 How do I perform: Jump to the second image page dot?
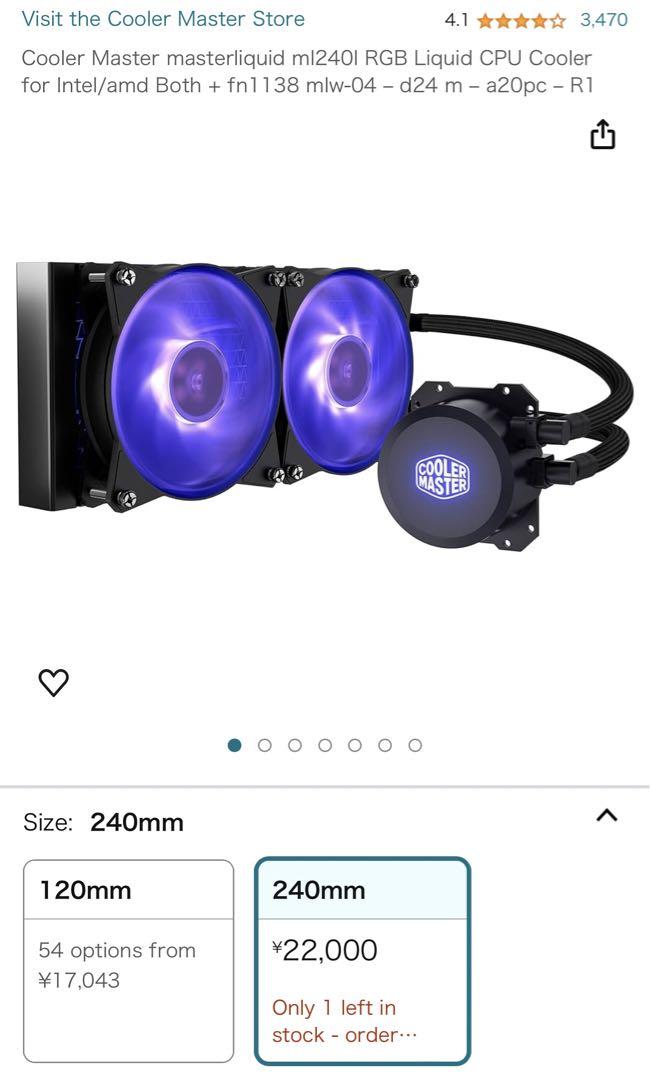coord(264,745)
